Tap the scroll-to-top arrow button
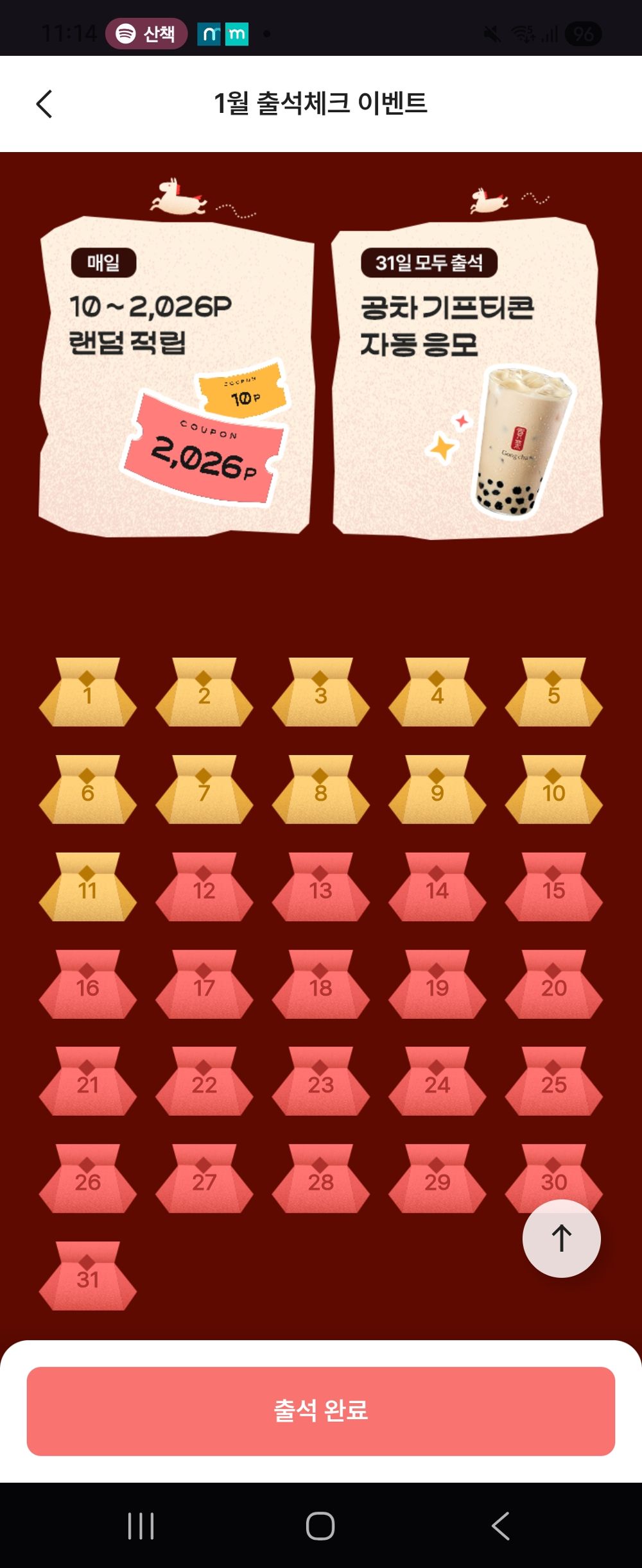This screenshot has height=1568, width=642. (x=561, y=1238)
